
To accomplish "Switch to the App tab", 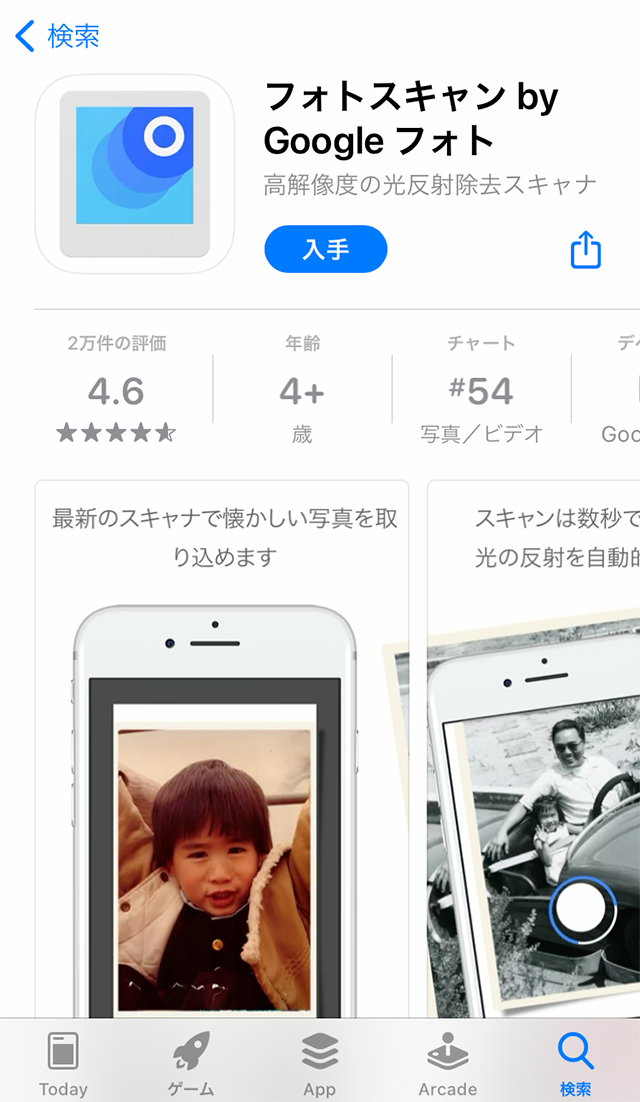I will click(x=319, y=1063).
